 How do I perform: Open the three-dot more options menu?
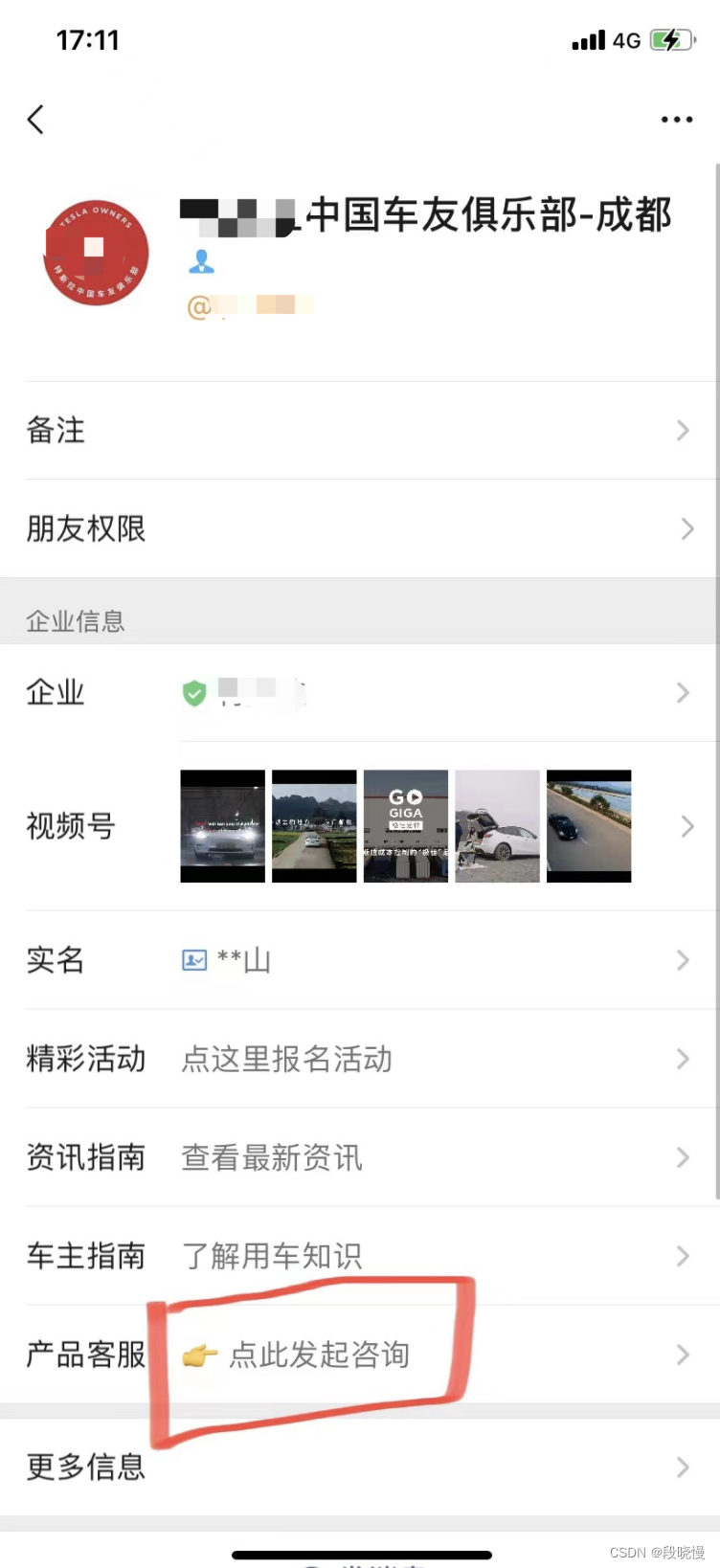tap(676, 120)
